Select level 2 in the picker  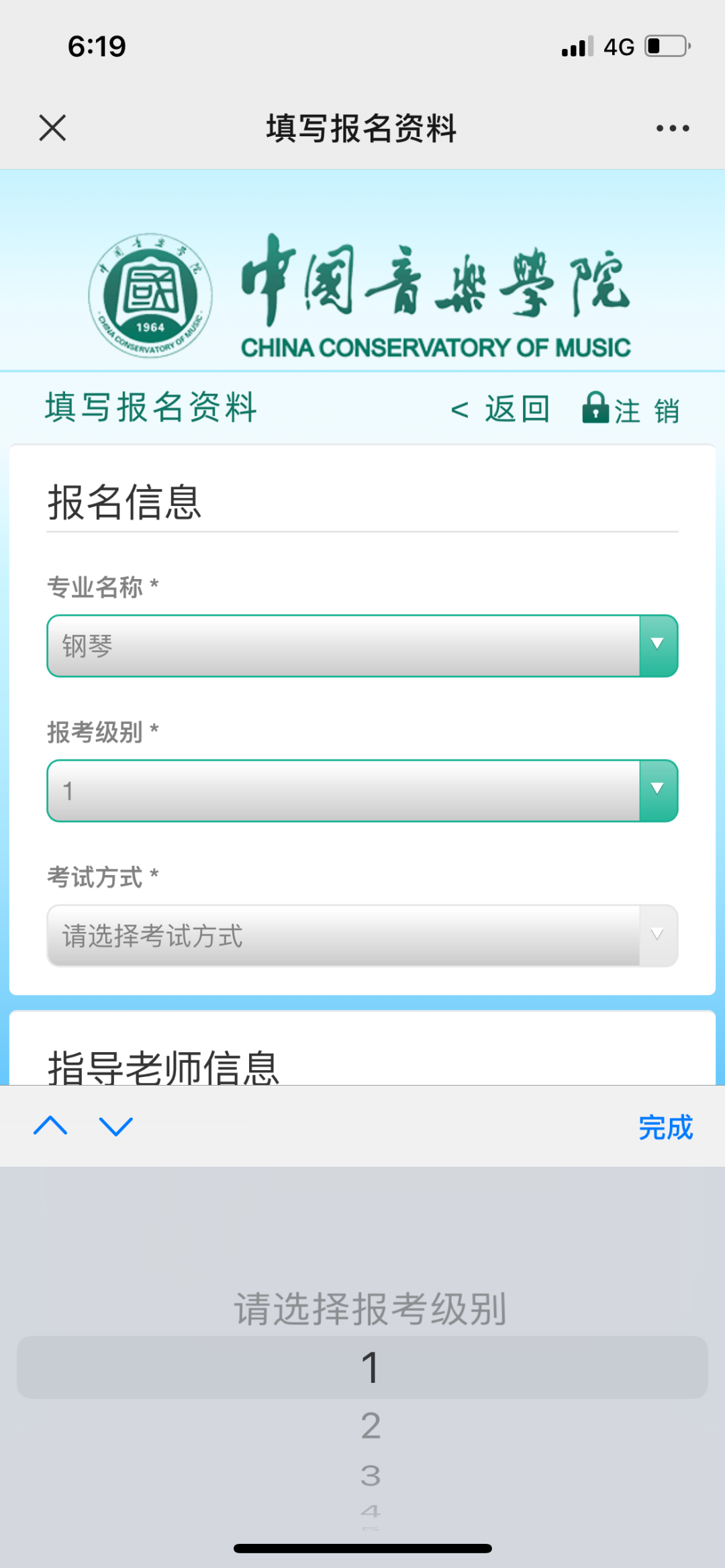point(371,1425)
